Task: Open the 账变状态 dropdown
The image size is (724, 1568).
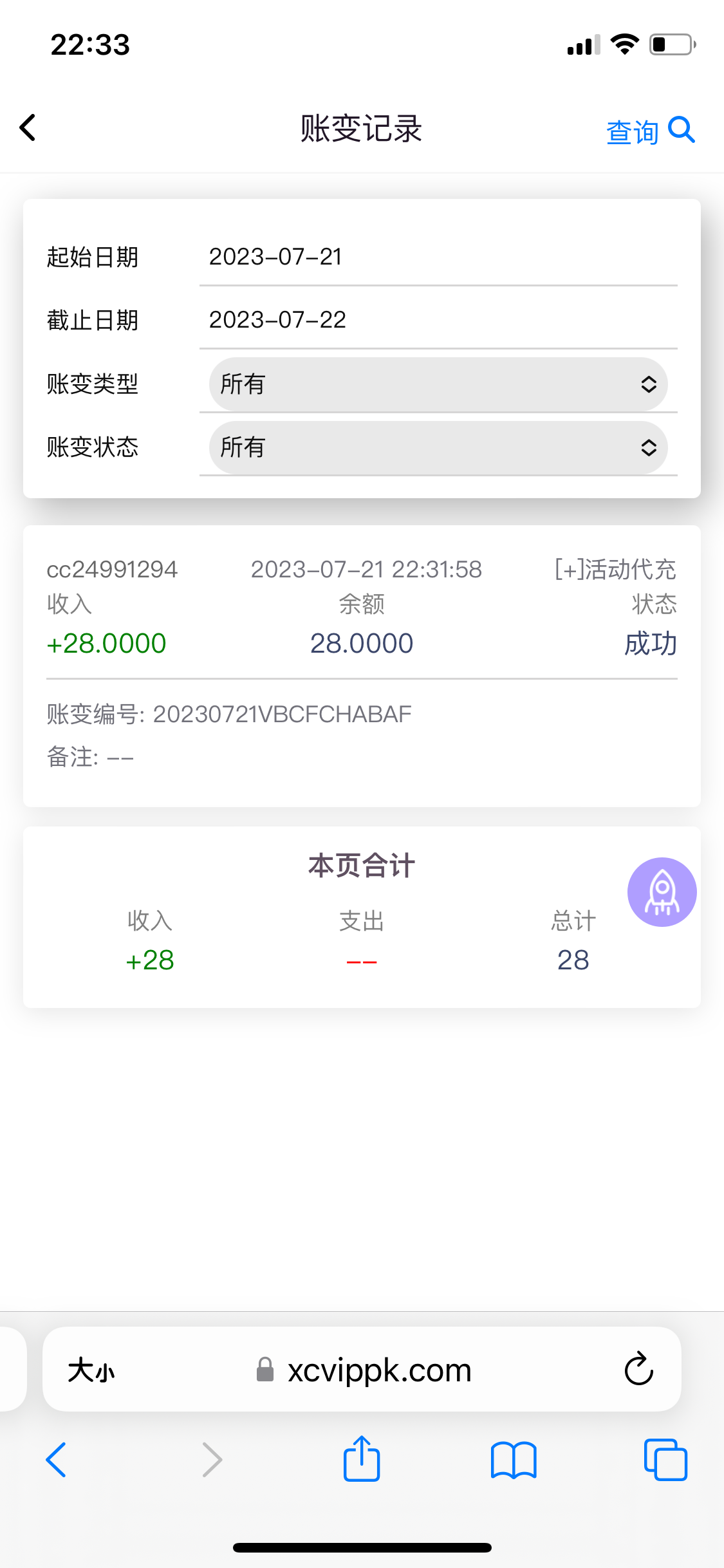Action: 437,447
